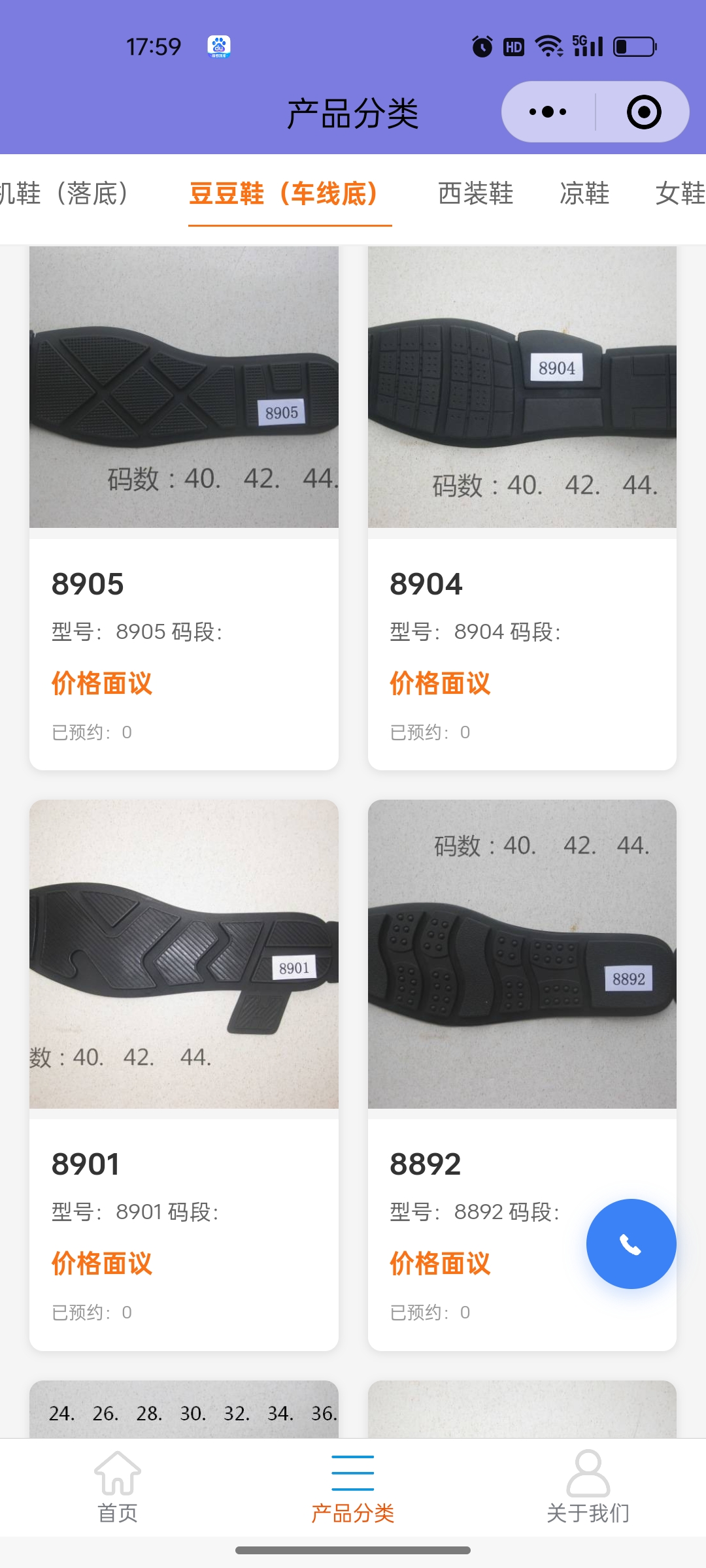This screenshot has height=1568, width=706.
Task: Open the mini program more-options menu
Action: coord(548,112)
